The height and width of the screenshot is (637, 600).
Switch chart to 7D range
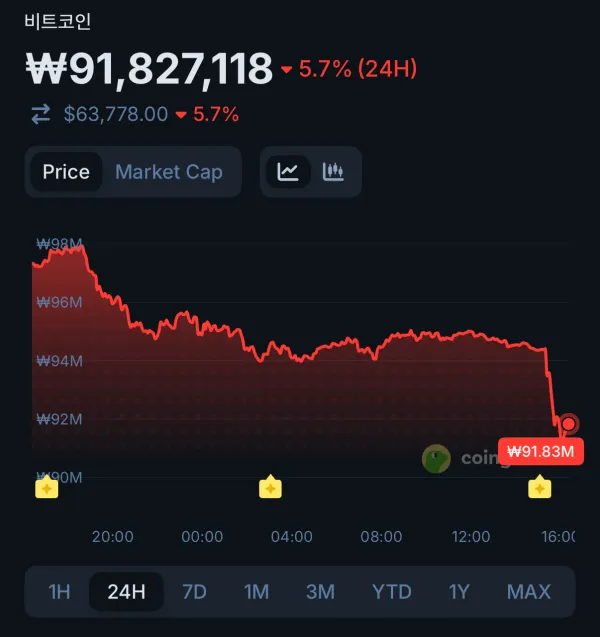pyautogui.click(x=194, y=591)
